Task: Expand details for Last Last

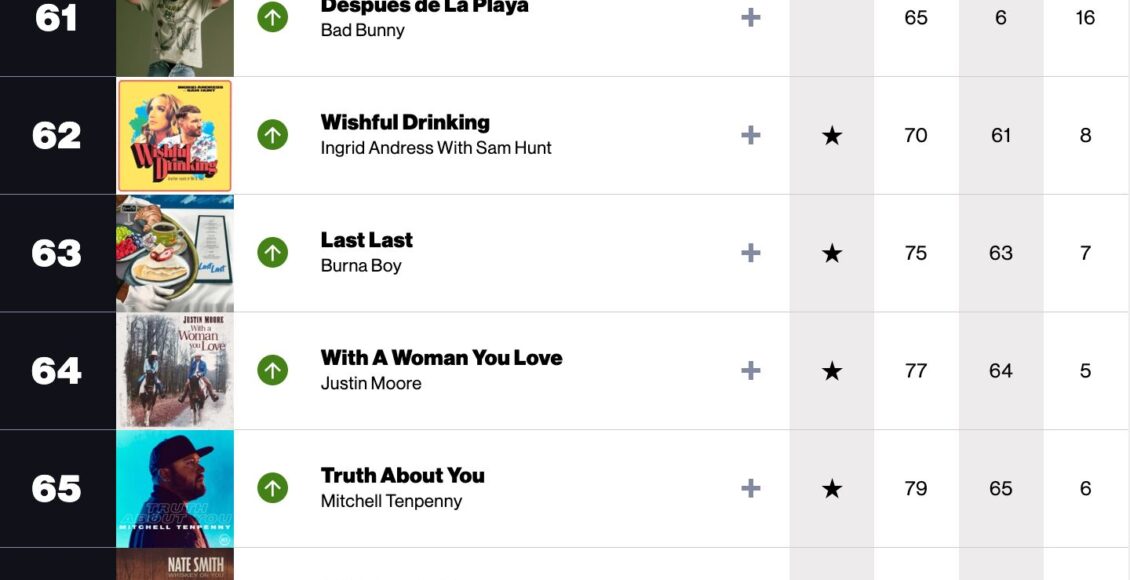Action: (x=751, y=253)
